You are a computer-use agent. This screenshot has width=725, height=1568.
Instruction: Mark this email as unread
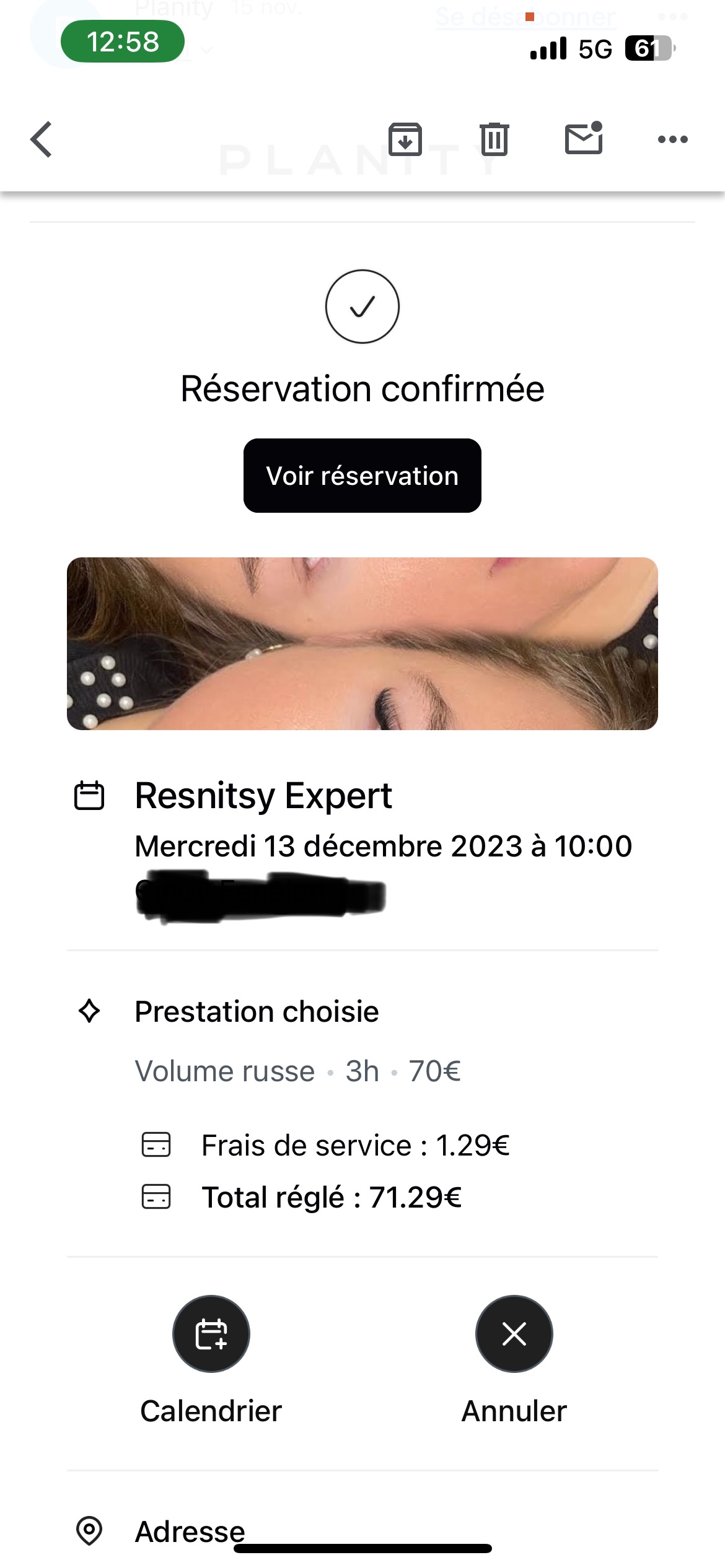pyautogui.click(x=584, y=138)
